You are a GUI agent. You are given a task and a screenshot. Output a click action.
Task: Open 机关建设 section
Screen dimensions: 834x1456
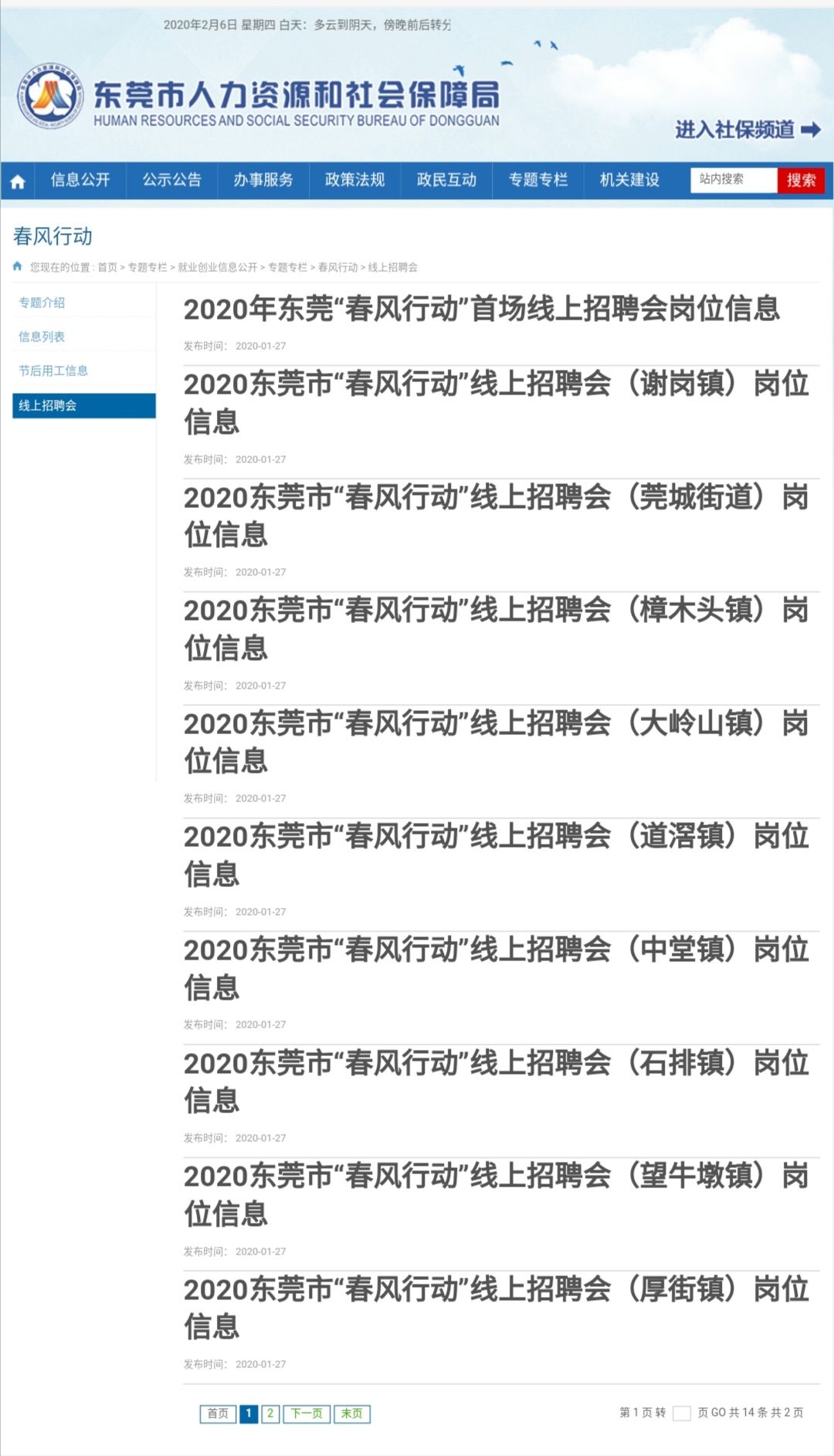[629, 180]
